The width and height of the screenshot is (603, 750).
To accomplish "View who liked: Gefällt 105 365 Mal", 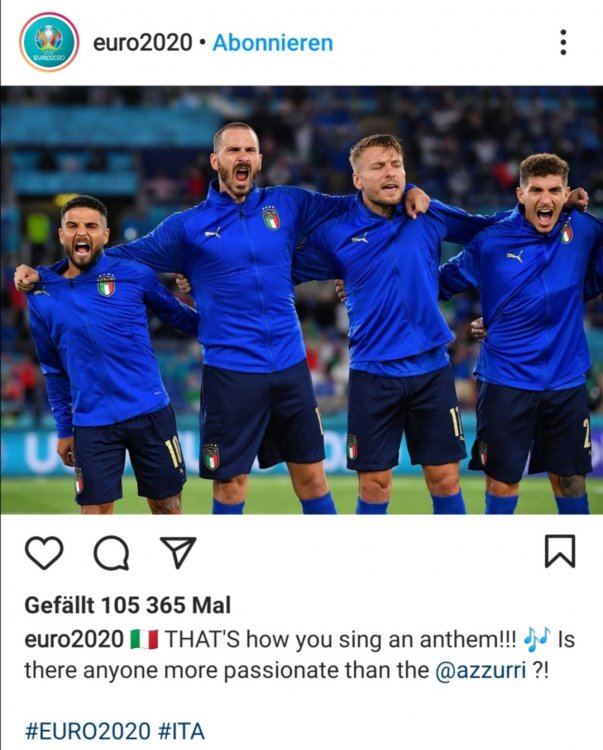I will tap(127, 605).
